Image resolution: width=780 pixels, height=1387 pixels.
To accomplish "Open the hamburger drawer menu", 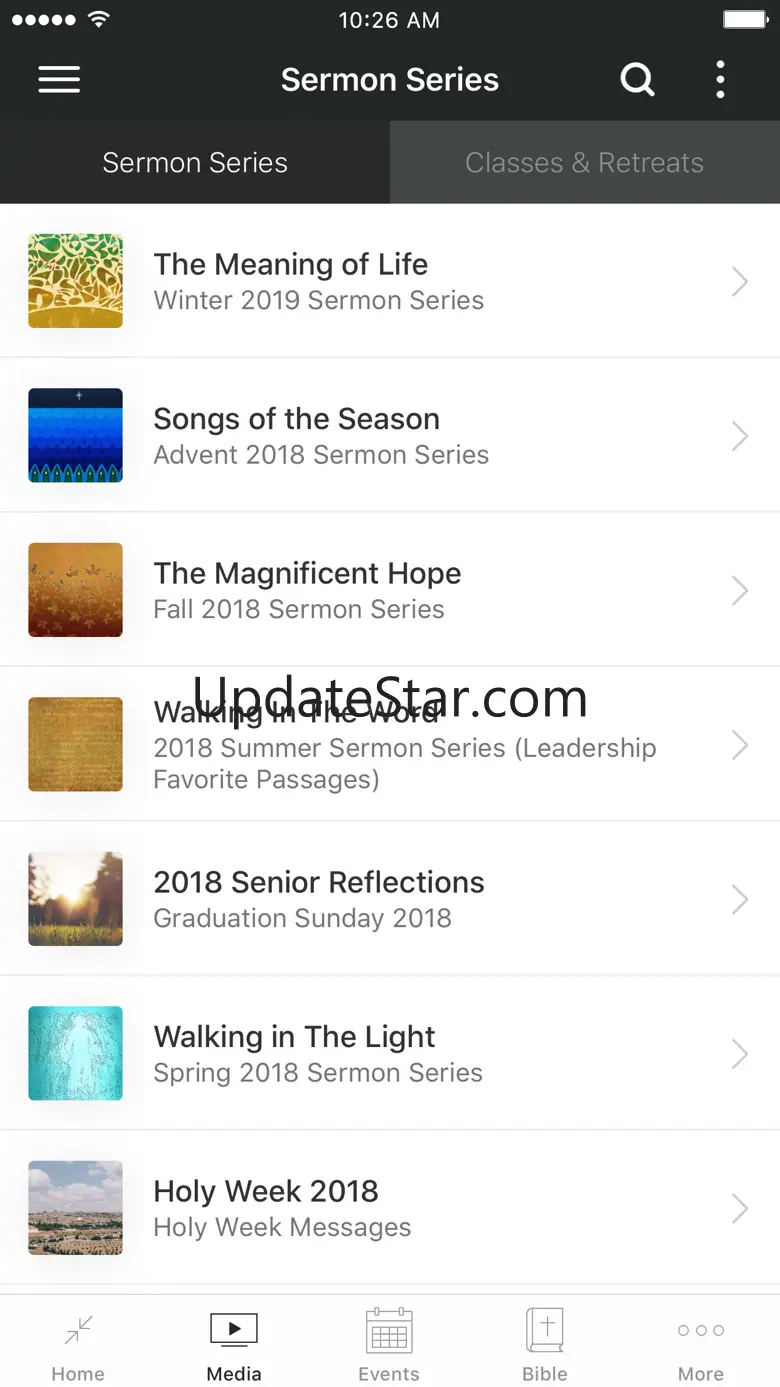I will pyautogui.click(x=59, y=80).
